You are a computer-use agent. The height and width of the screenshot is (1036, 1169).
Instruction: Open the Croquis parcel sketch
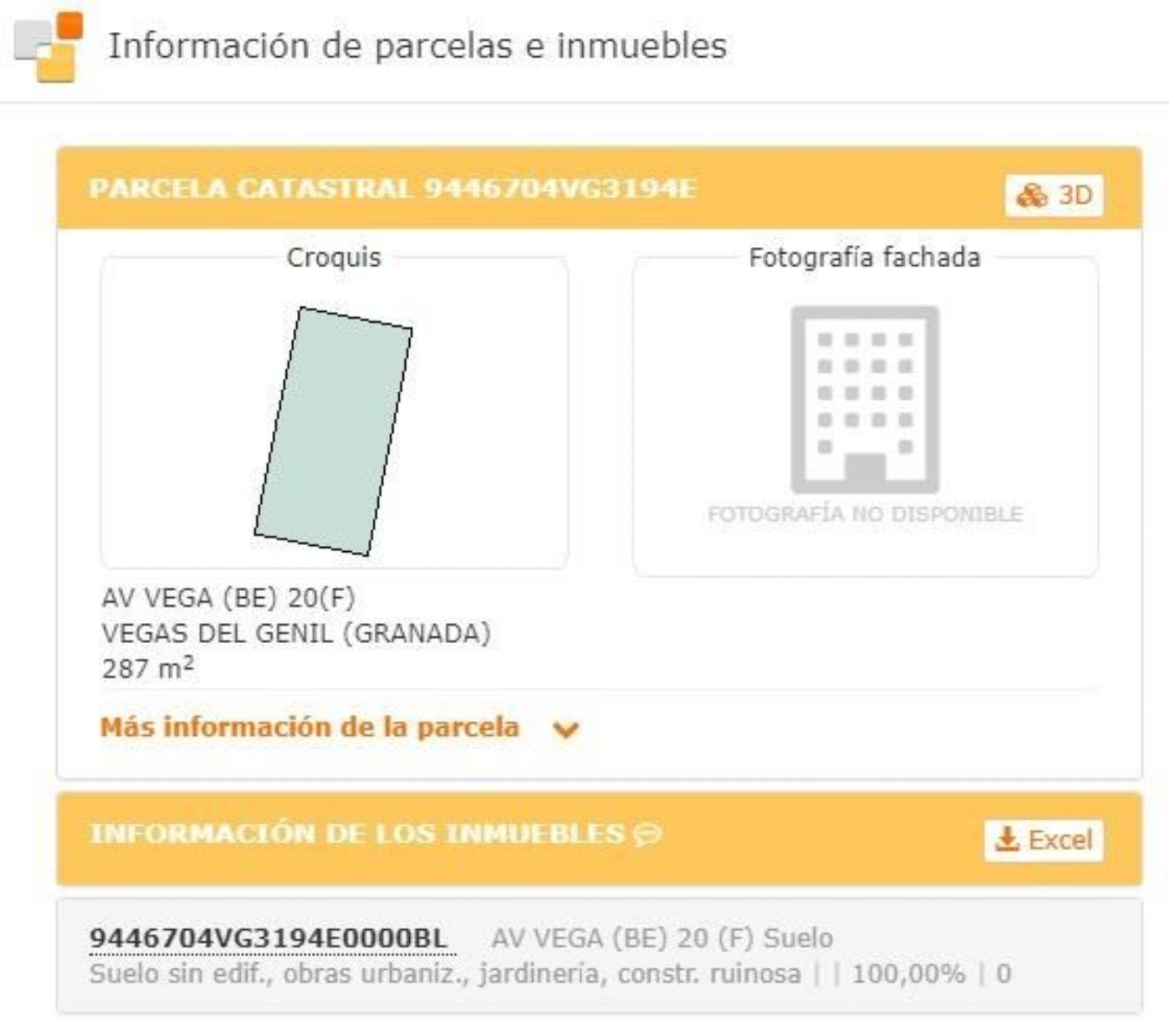pyautogui.click(x=334, y=430)
